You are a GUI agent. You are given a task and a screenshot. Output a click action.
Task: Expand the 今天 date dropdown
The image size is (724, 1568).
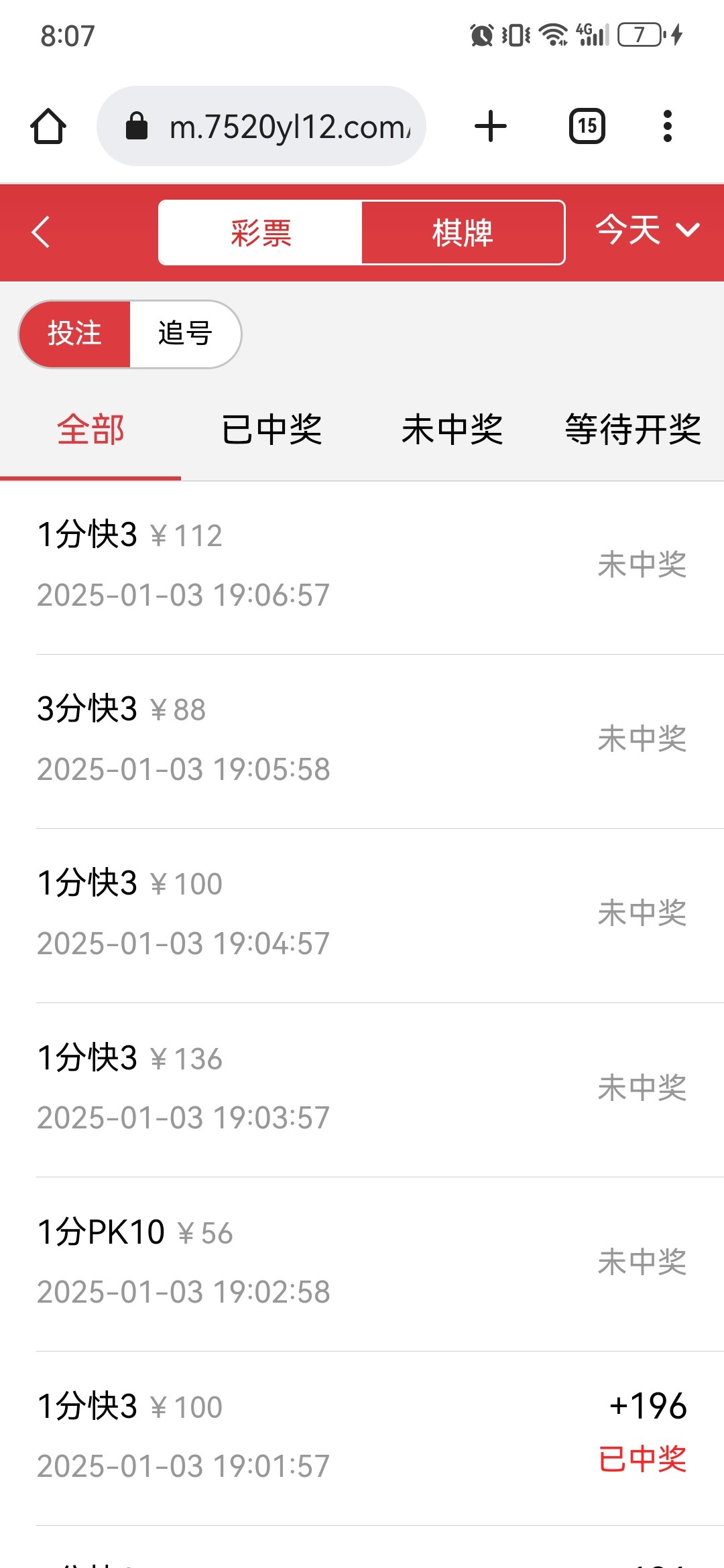coord(646,230)
